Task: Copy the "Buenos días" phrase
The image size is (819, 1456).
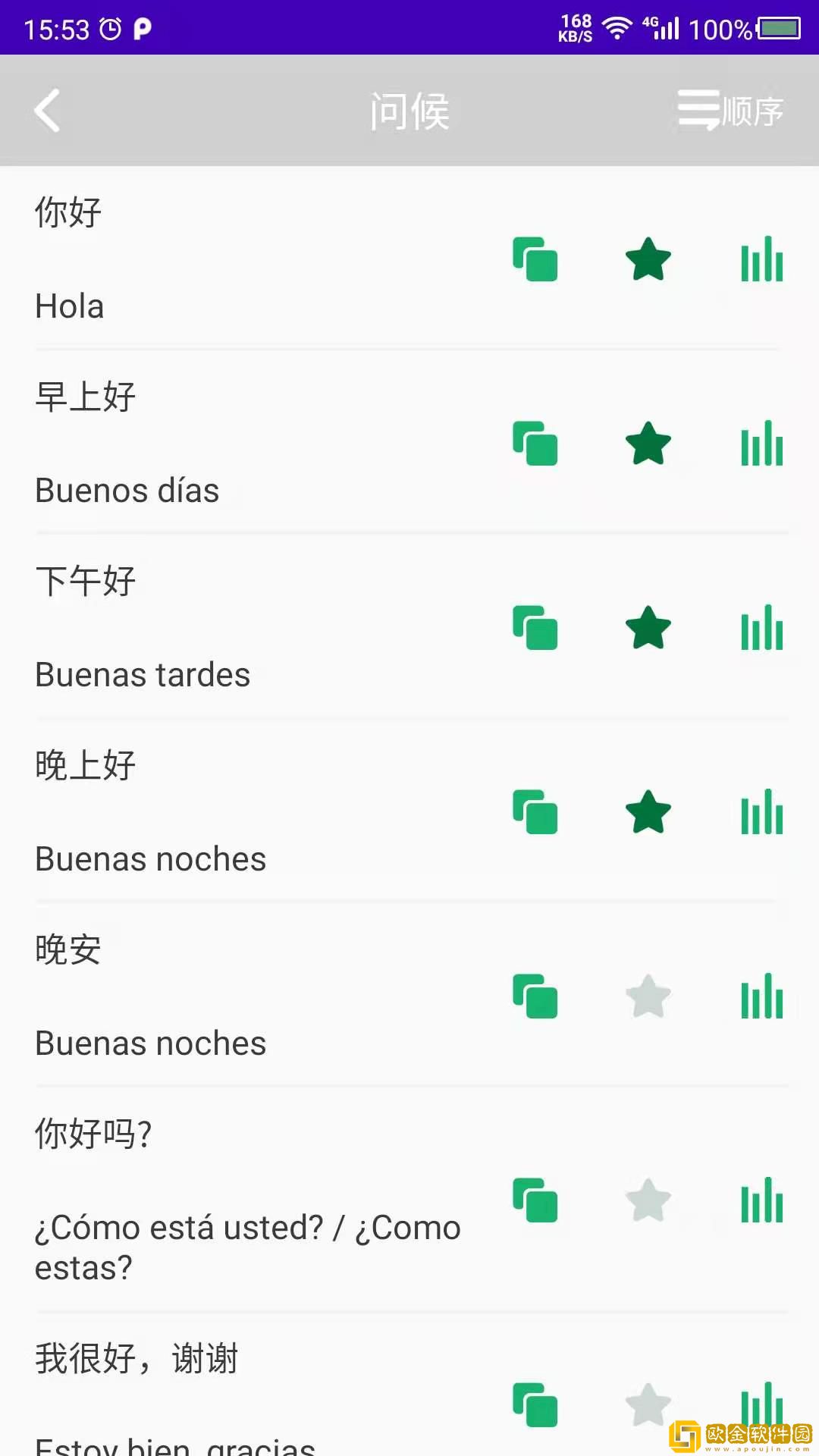Action: [x=535, y=444]
